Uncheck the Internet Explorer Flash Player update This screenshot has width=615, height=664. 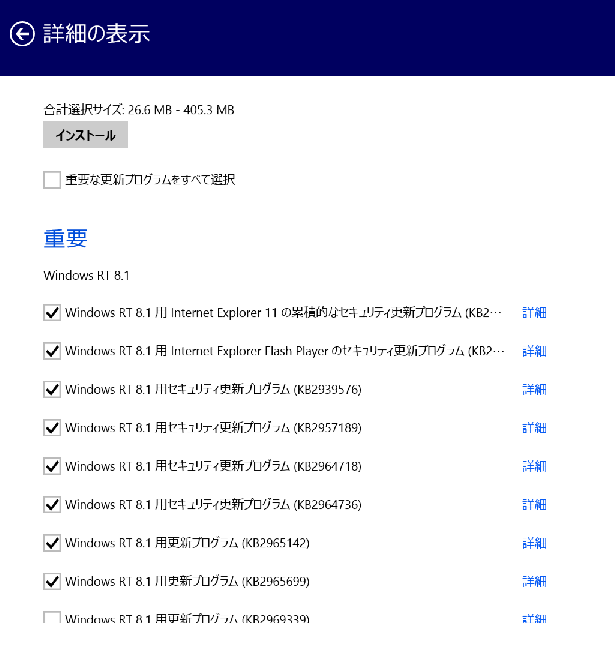point(52,351)
